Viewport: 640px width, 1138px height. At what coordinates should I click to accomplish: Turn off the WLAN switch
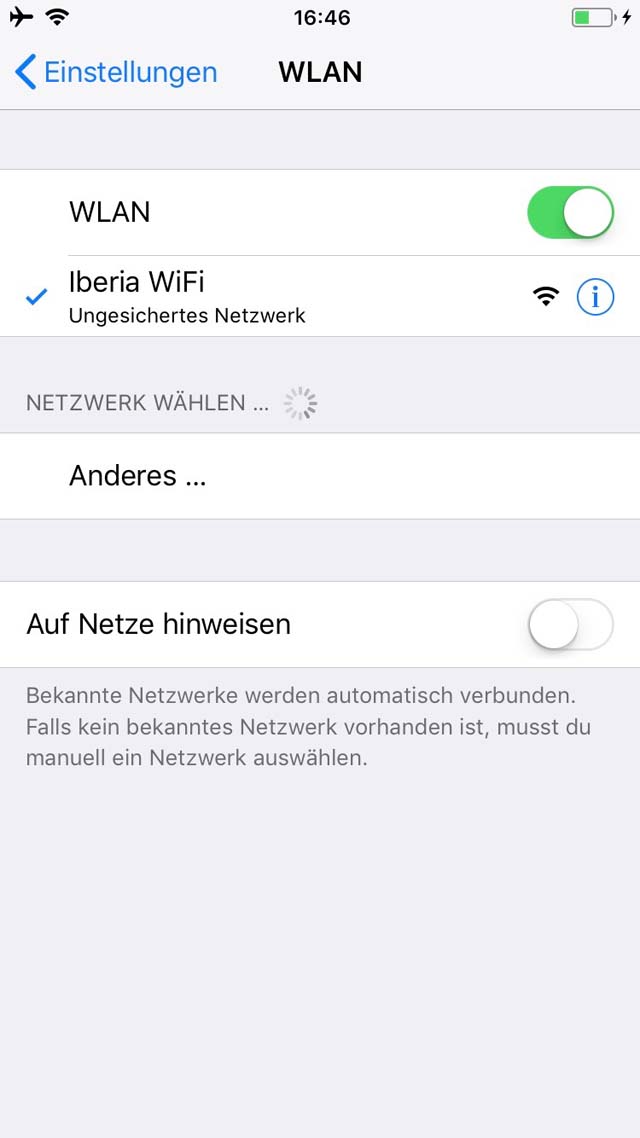click(570, 213)
